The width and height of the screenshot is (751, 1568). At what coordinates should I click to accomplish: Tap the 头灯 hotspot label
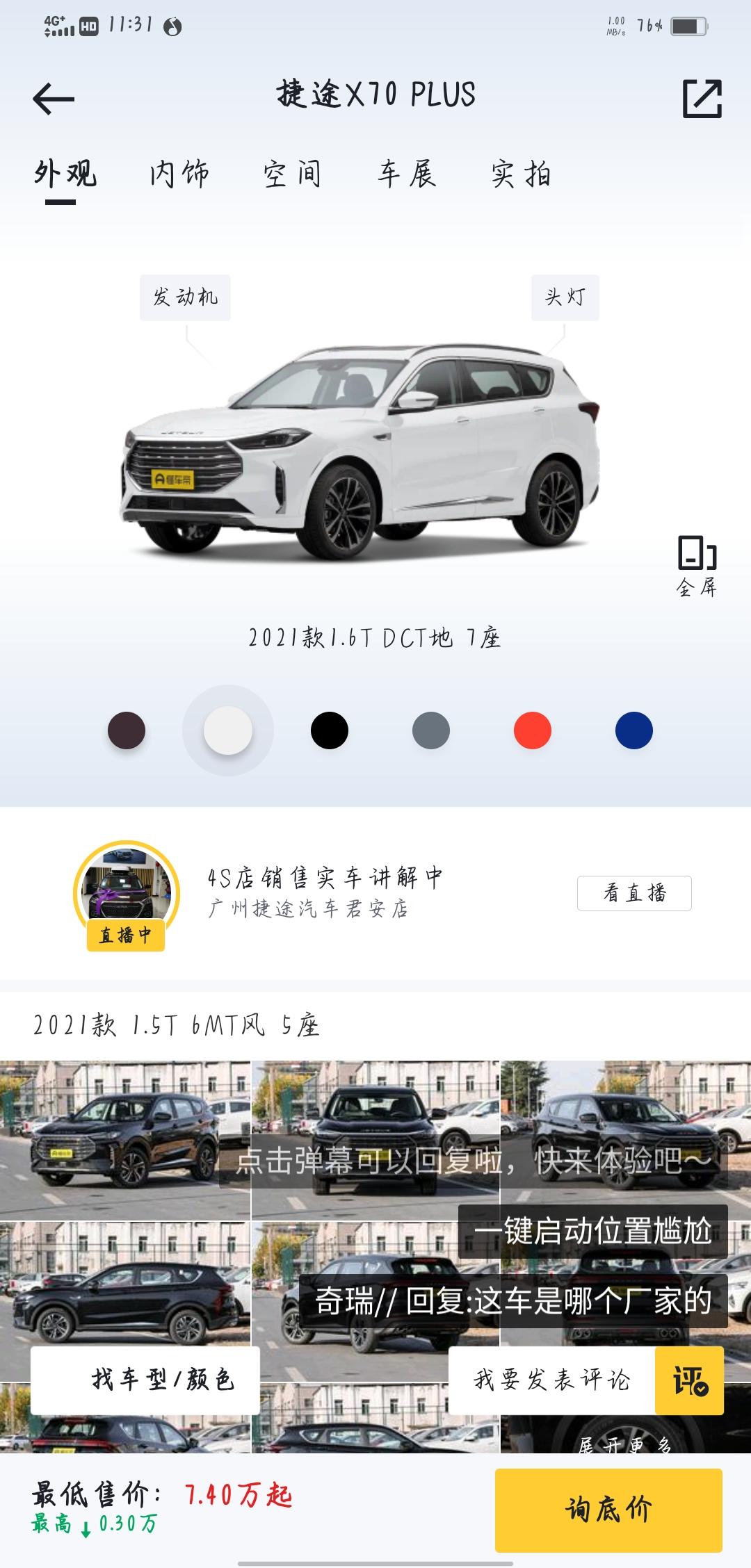565,297
